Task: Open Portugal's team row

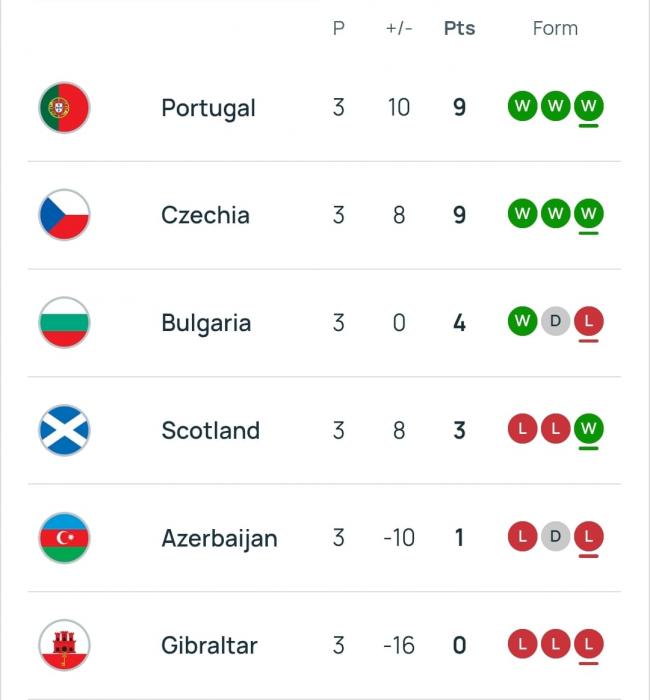Action: (208, 108)
